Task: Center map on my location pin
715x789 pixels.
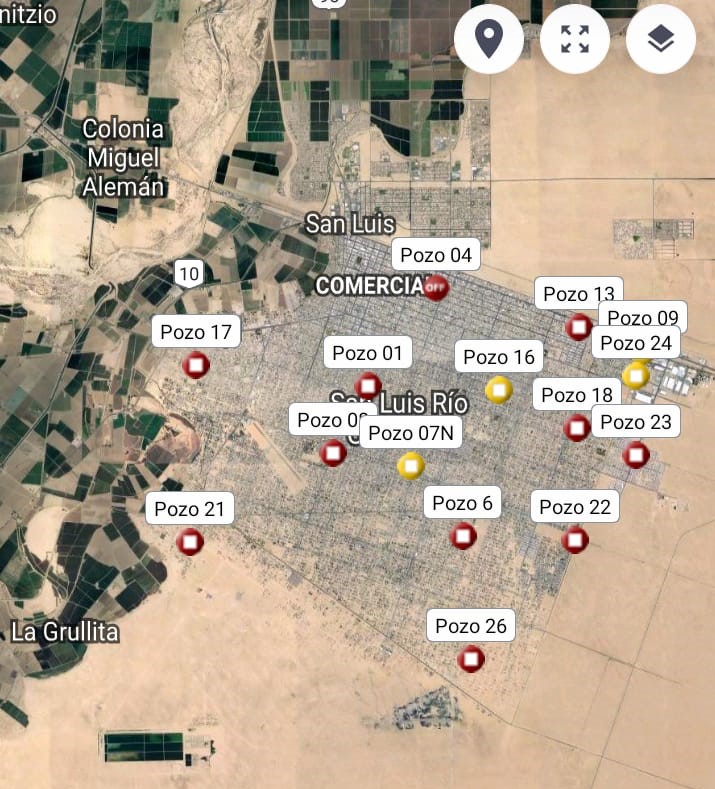Action: 488,40
